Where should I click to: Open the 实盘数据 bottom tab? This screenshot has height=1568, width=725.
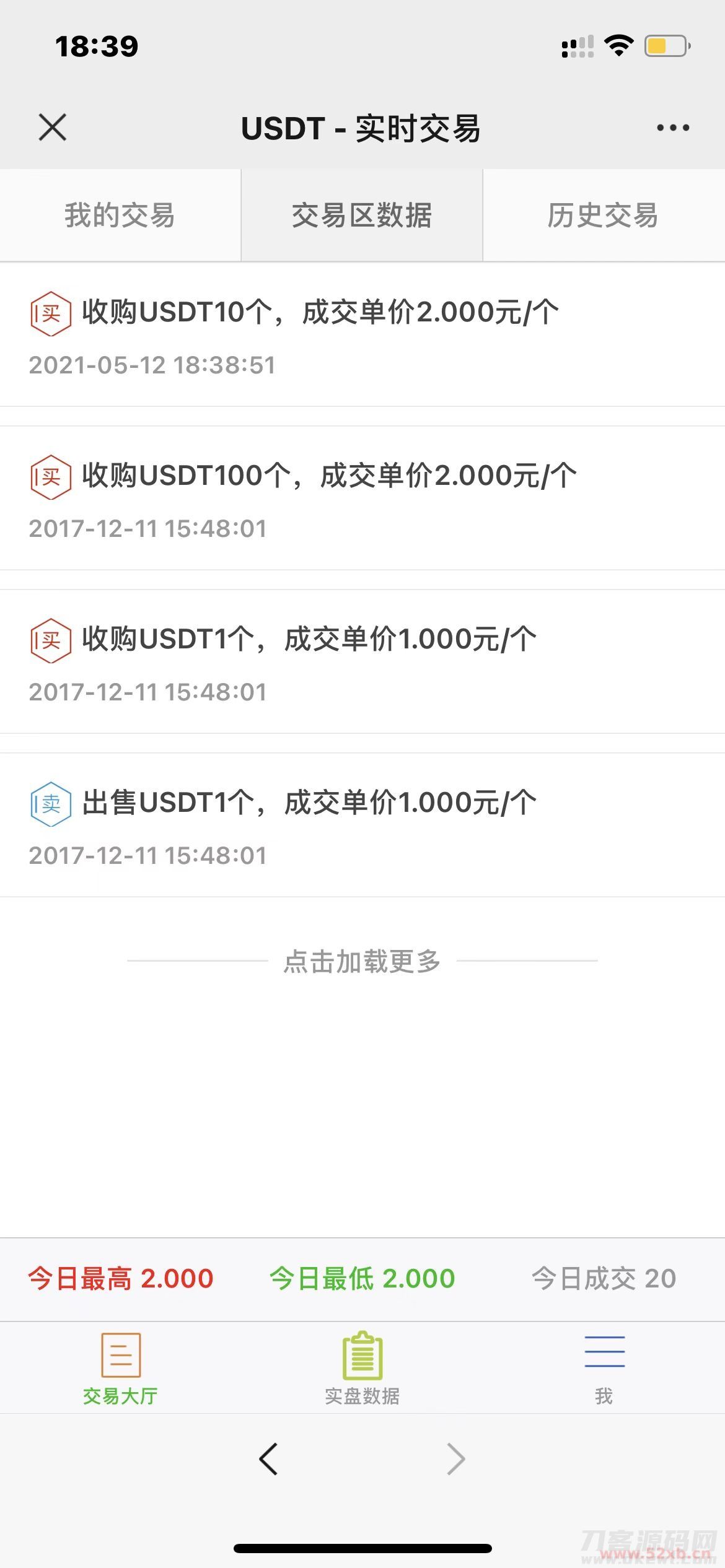coord(362,1370)
